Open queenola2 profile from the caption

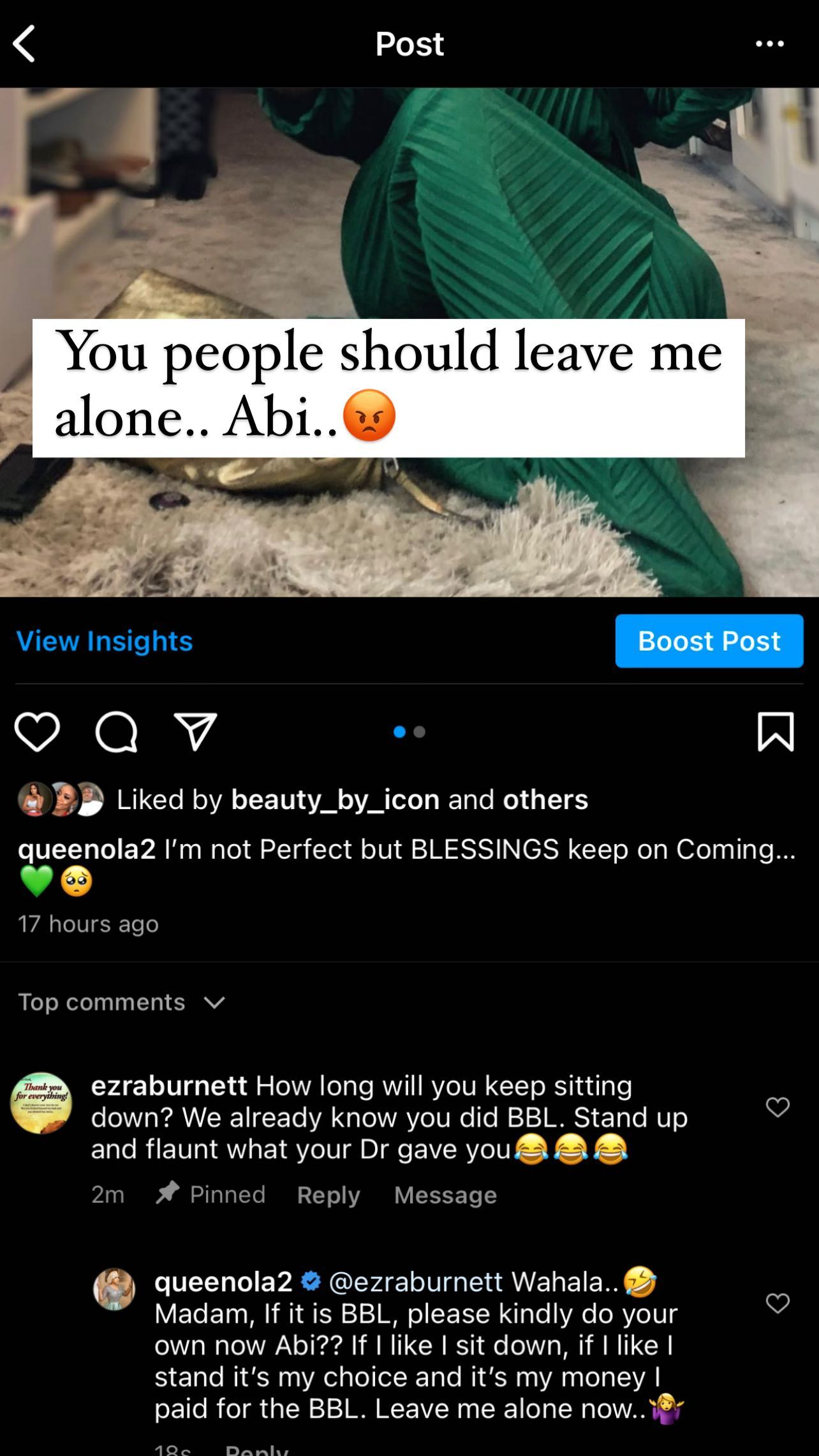tap(87, 849)
